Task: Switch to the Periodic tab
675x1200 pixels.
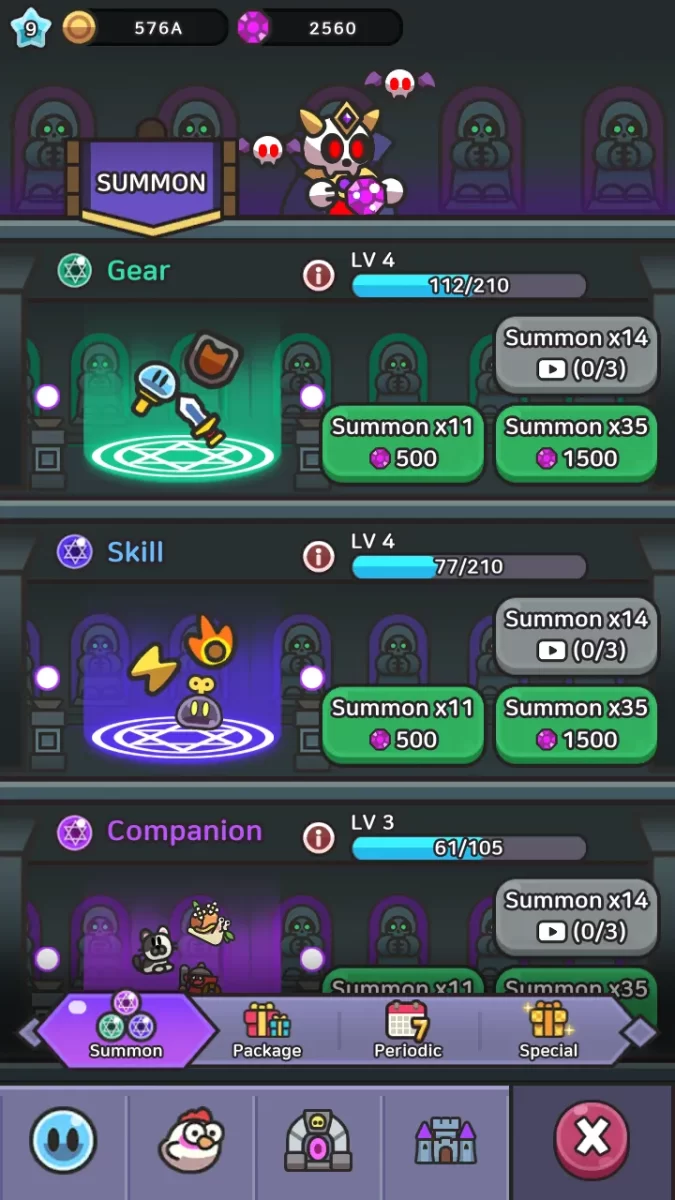Action: [407, 1030]
